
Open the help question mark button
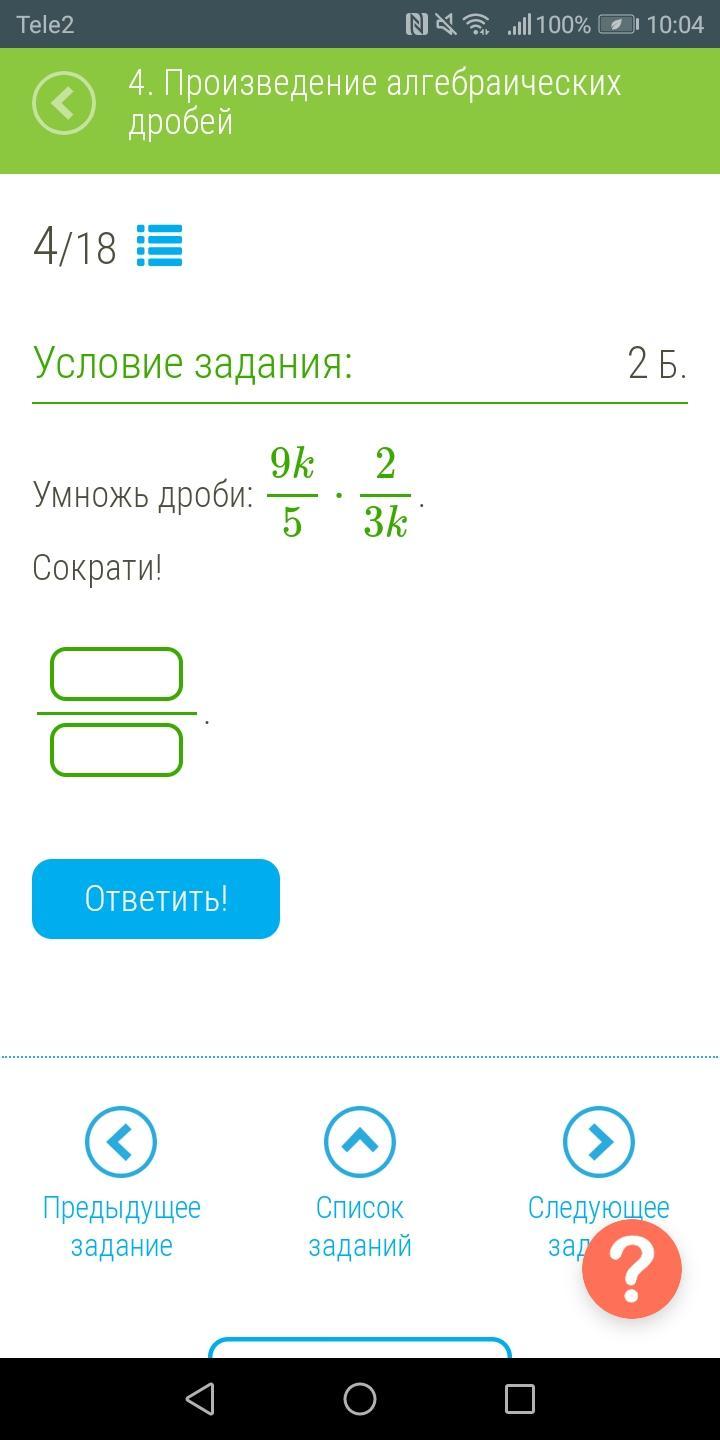632,1268
